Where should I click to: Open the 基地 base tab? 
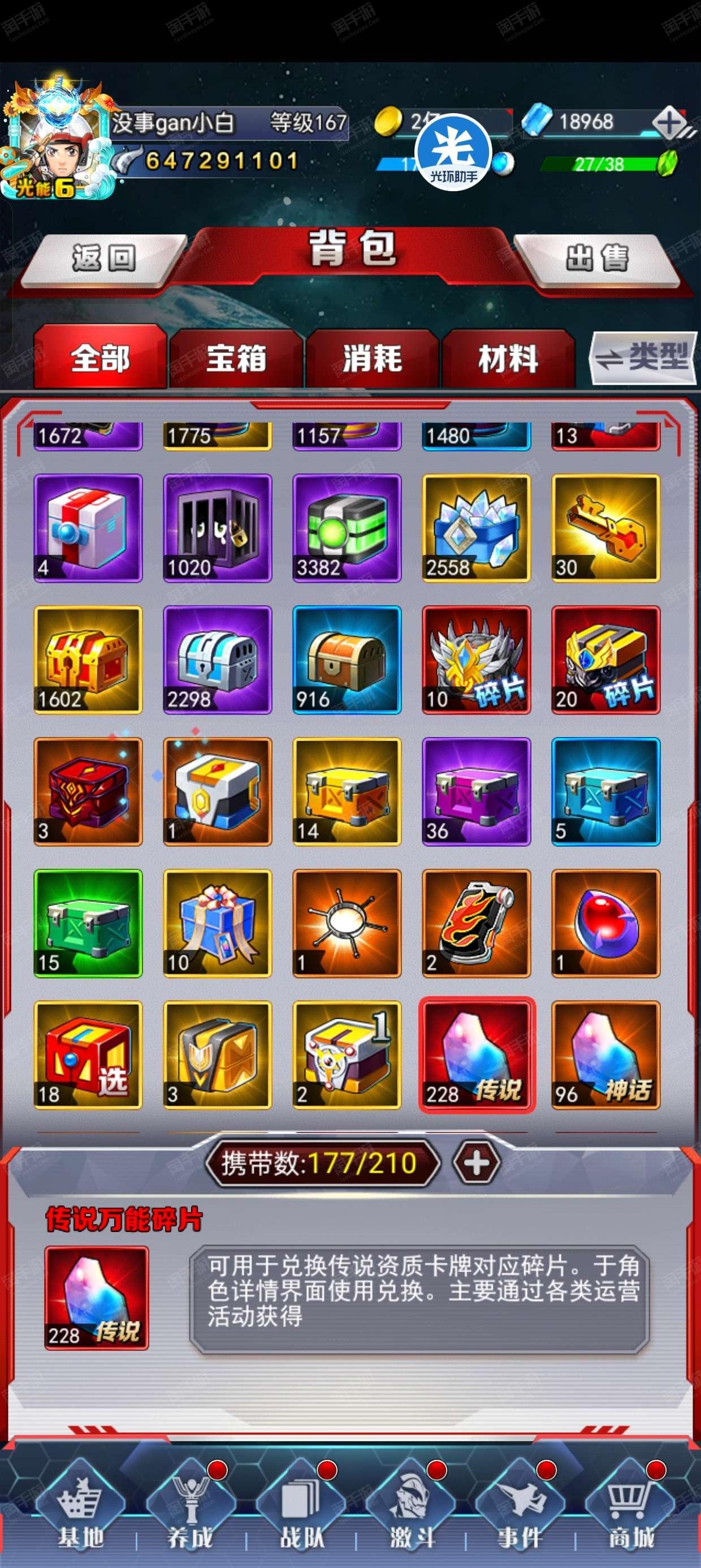point(80,1506)
